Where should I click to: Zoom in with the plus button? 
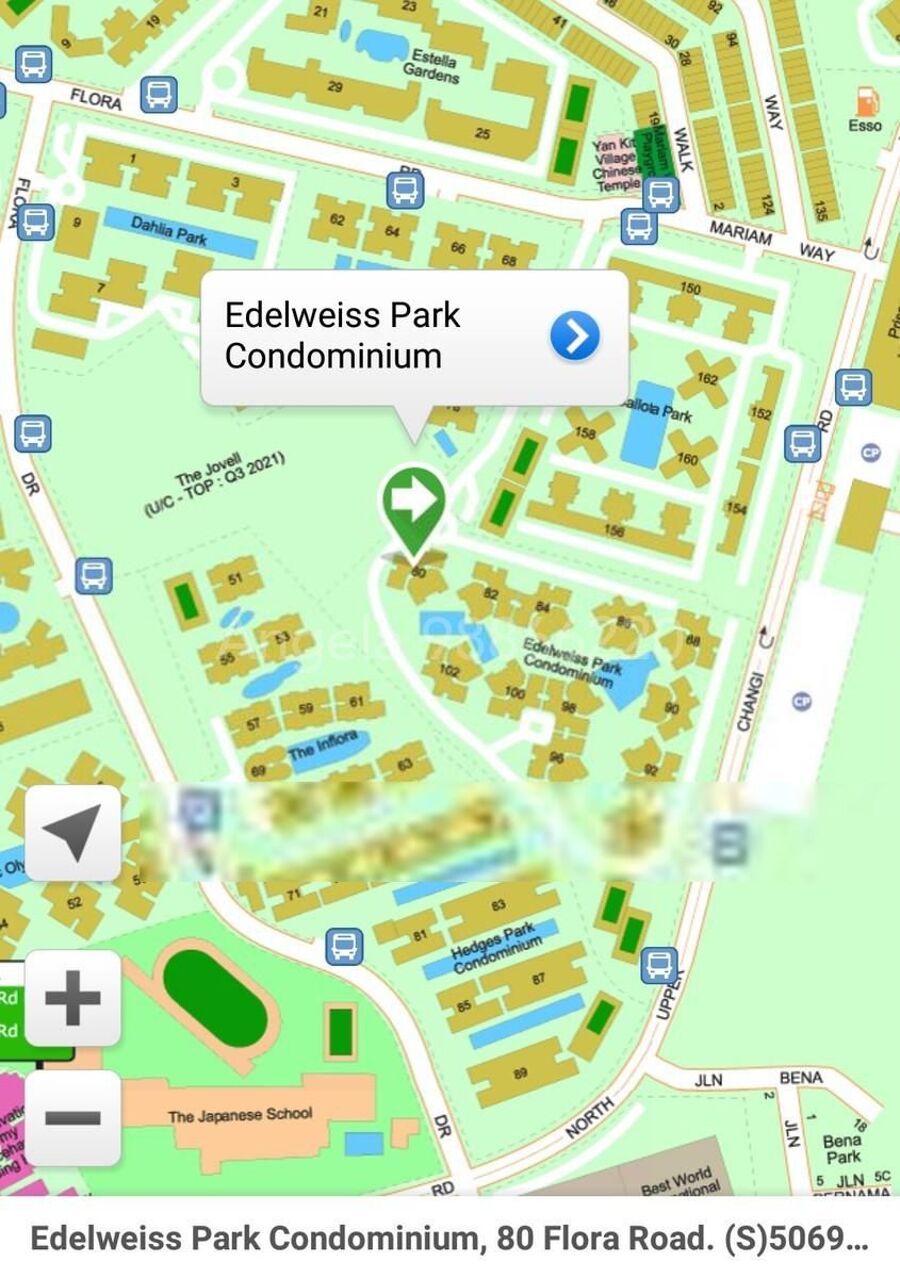point(73,997)
